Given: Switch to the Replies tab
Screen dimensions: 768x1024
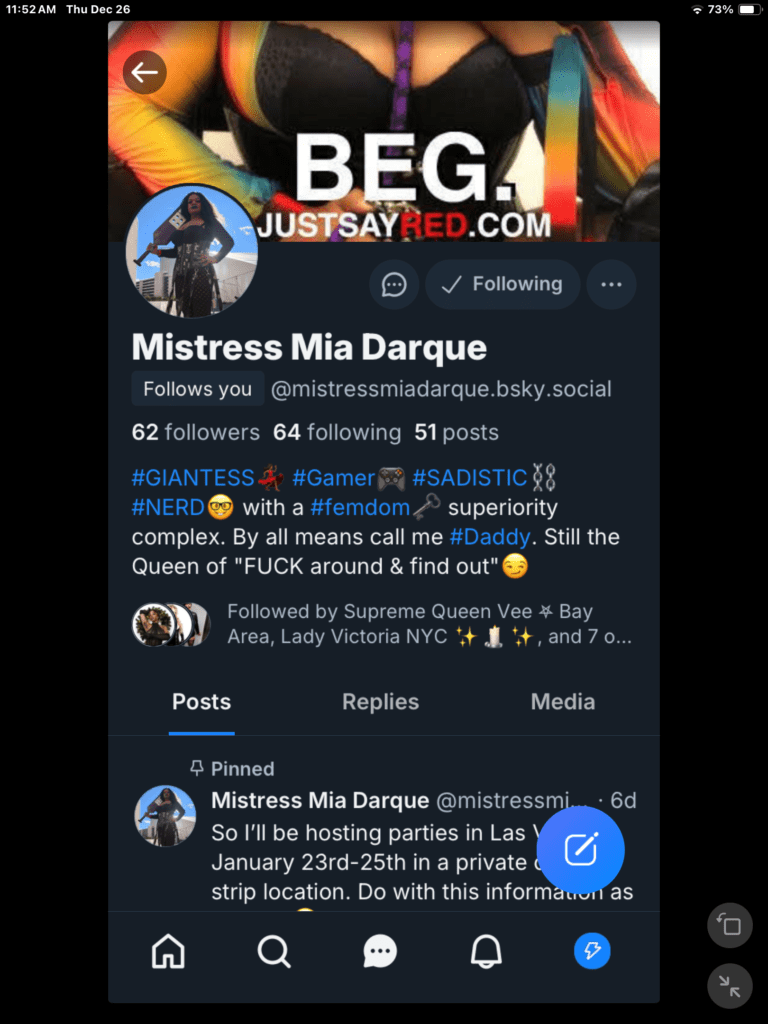Looking at the screenshot, I should click(x=380, y=702).
